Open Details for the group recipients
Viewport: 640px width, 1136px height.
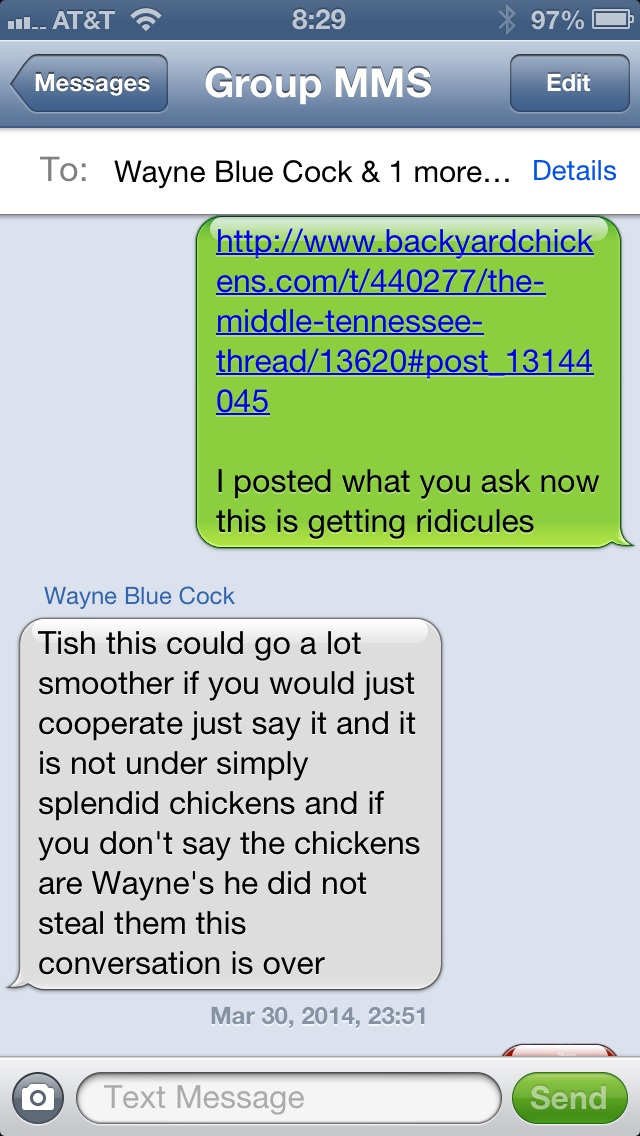click(x=574, y=171)
